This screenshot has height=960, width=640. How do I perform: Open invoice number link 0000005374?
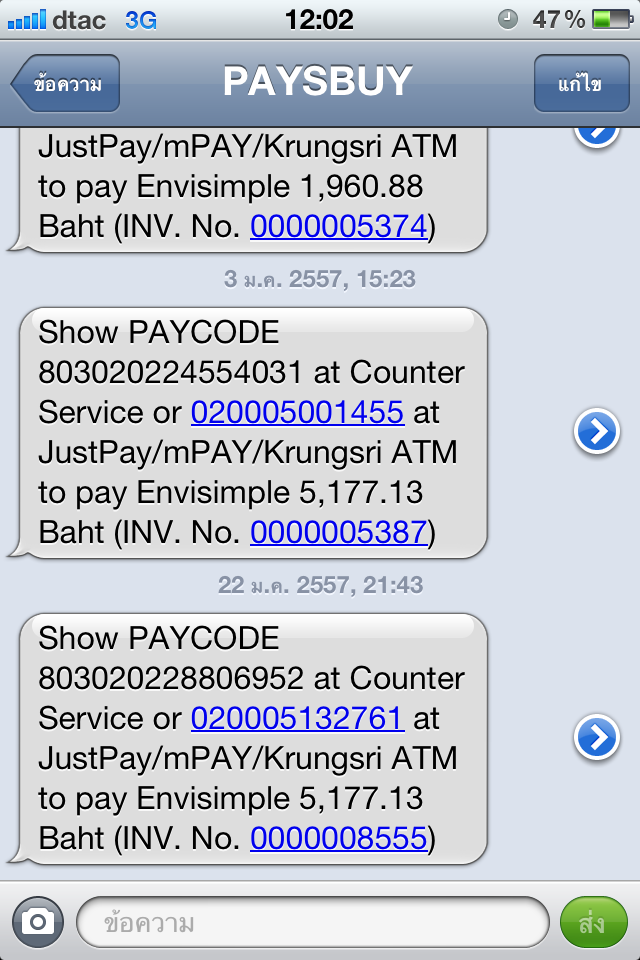[339, 227]
